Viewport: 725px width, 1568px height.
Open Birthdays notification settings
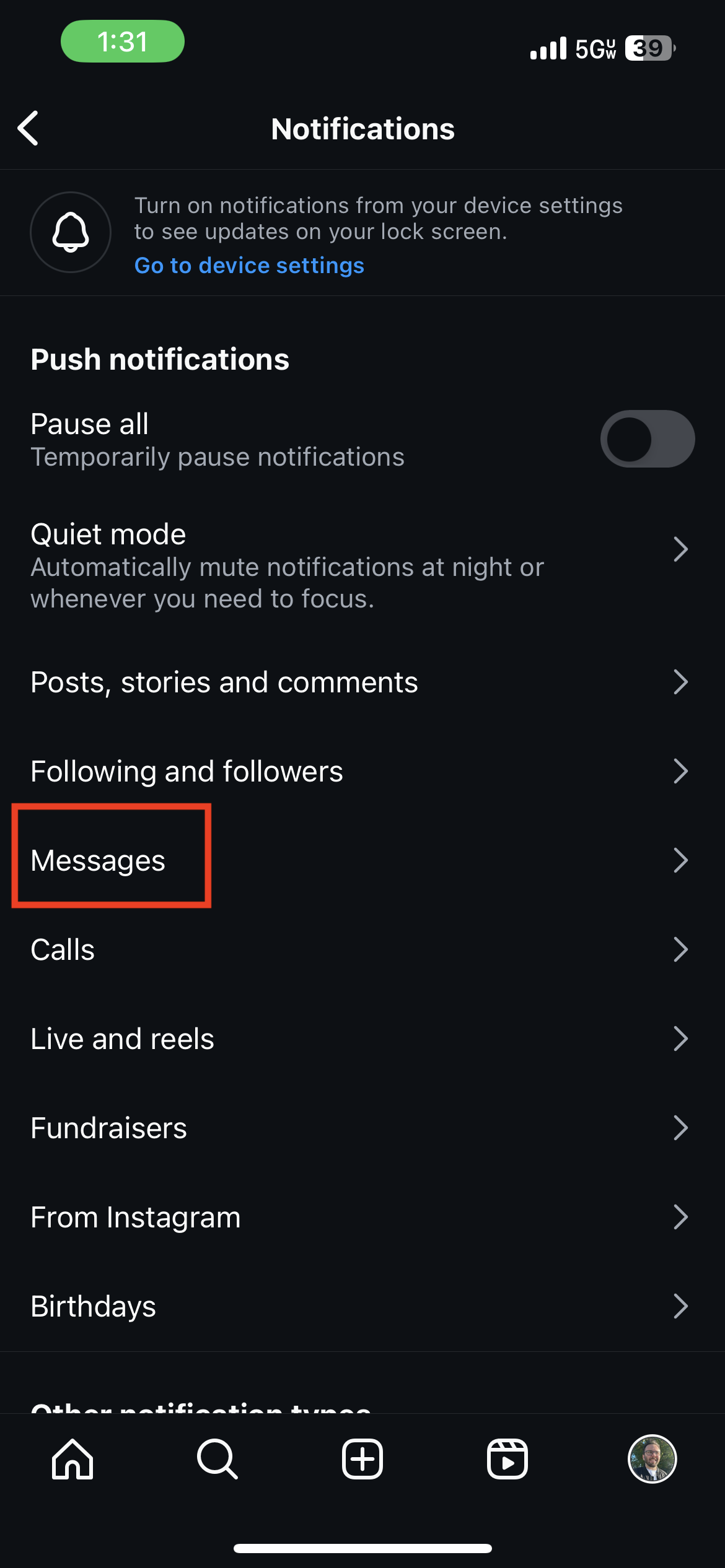click(x=362, y=1306)
